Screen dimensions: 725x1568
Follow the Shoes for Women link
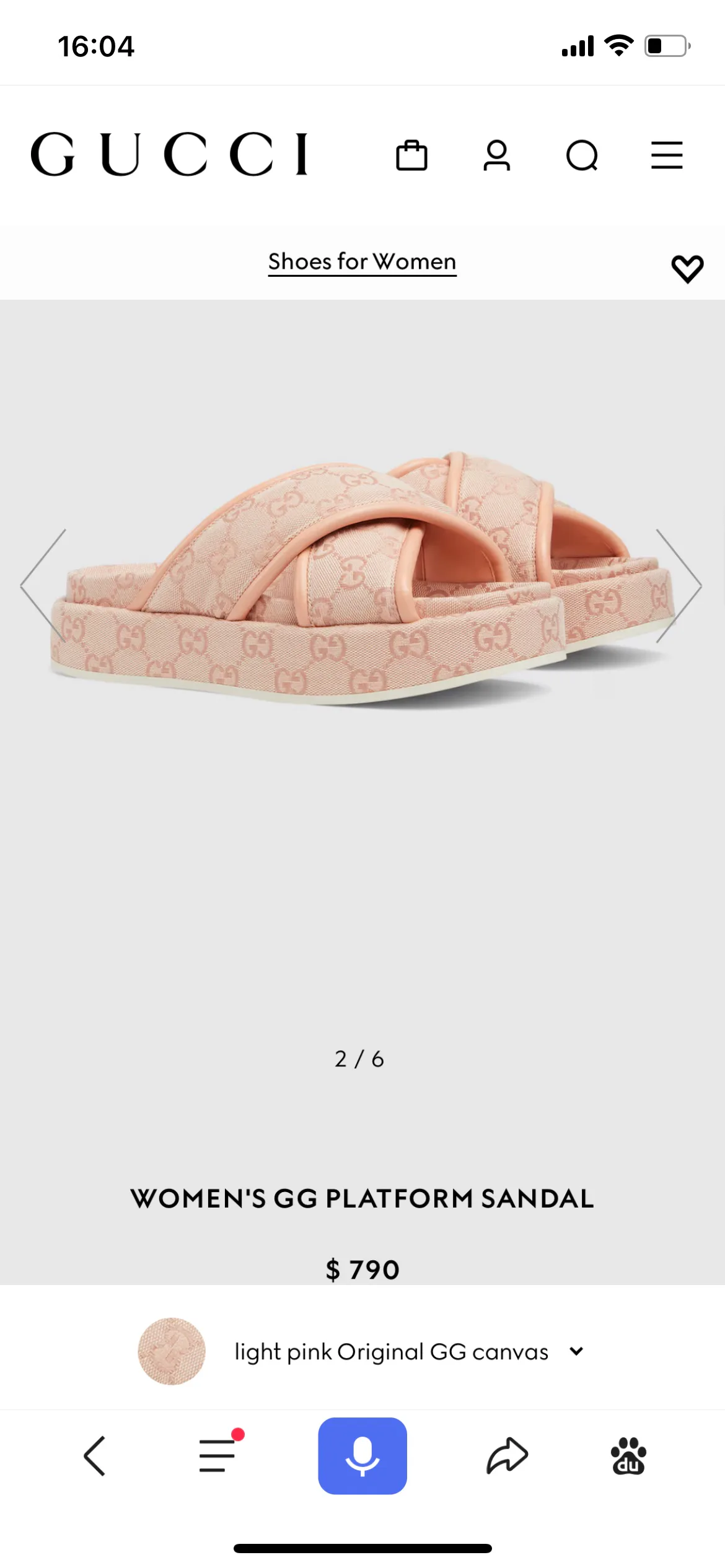point(362,262)
